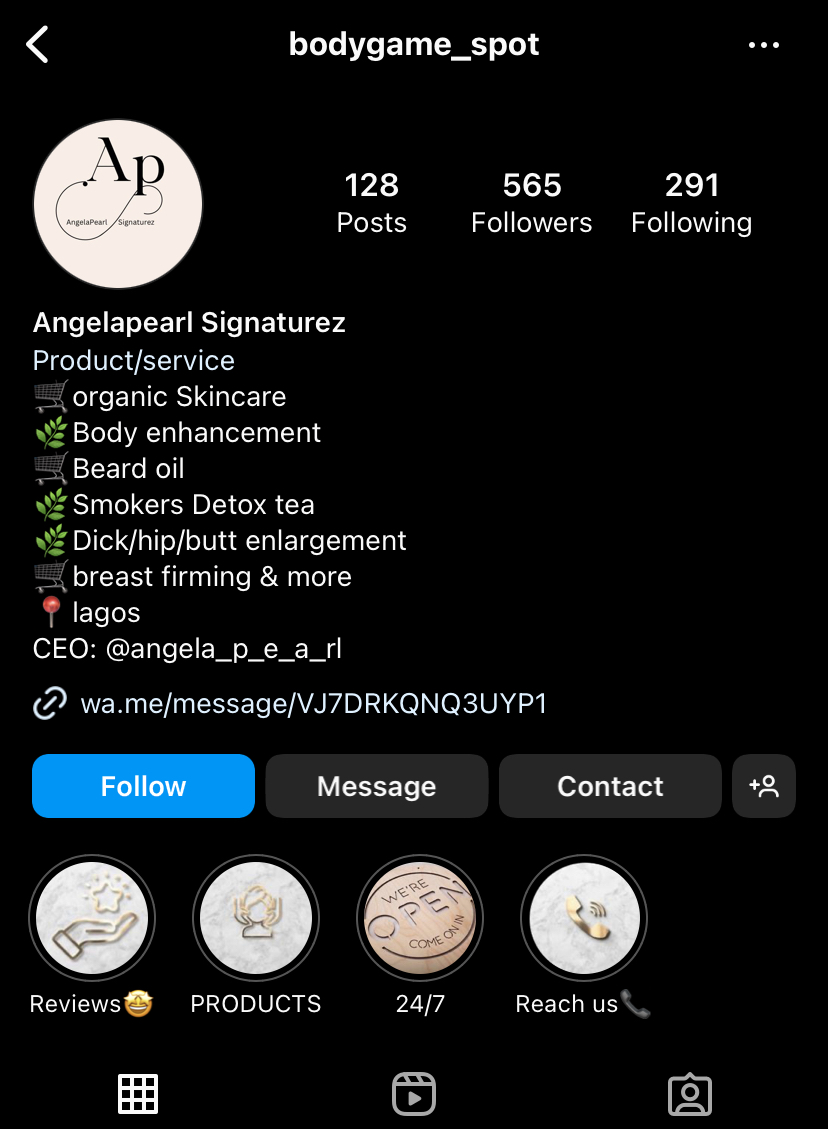Open the Reviews story highlight
The width and height of the screenshot is (828, 1129).
click(92, 917)
